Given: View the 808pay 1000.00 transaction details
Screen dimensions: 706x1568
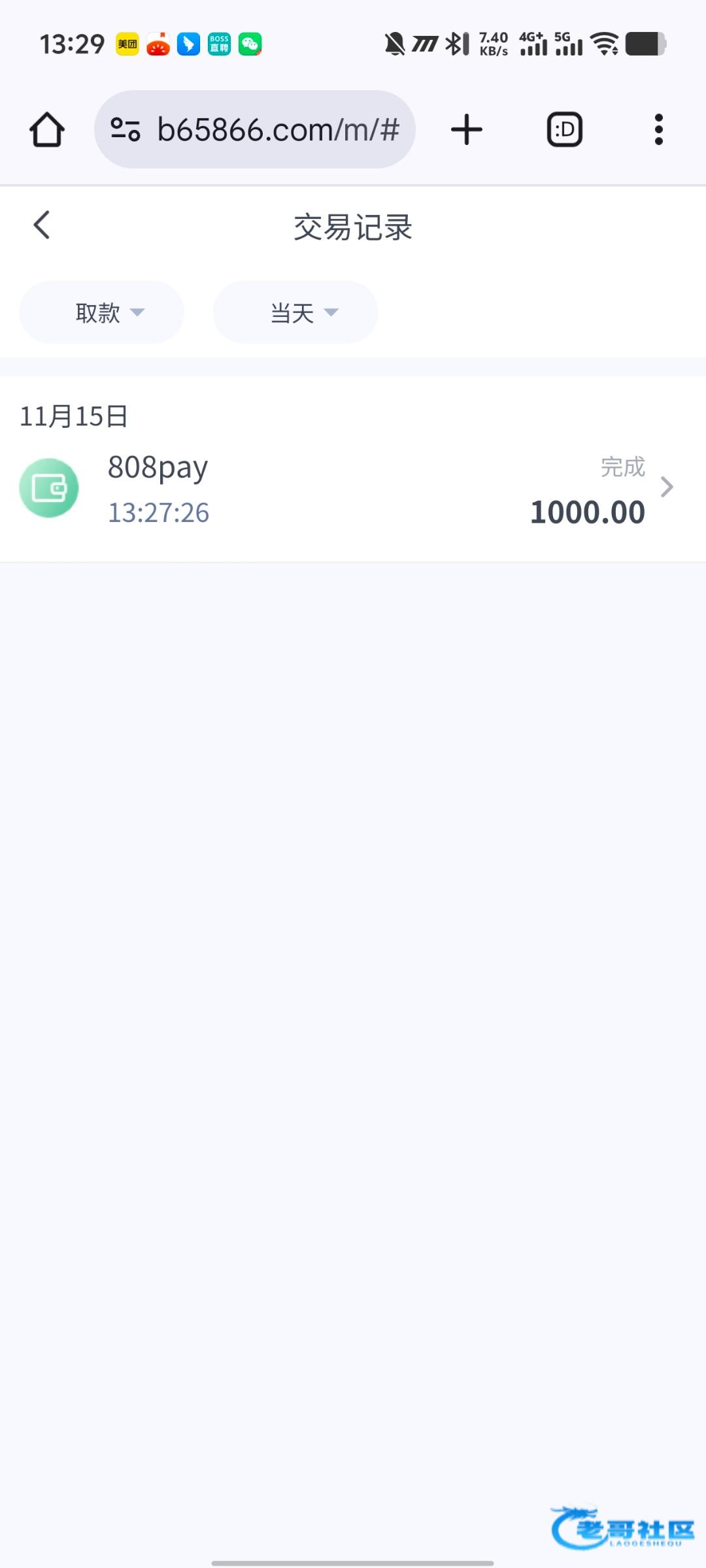Looking at the screenshot, I should point(353,489).
